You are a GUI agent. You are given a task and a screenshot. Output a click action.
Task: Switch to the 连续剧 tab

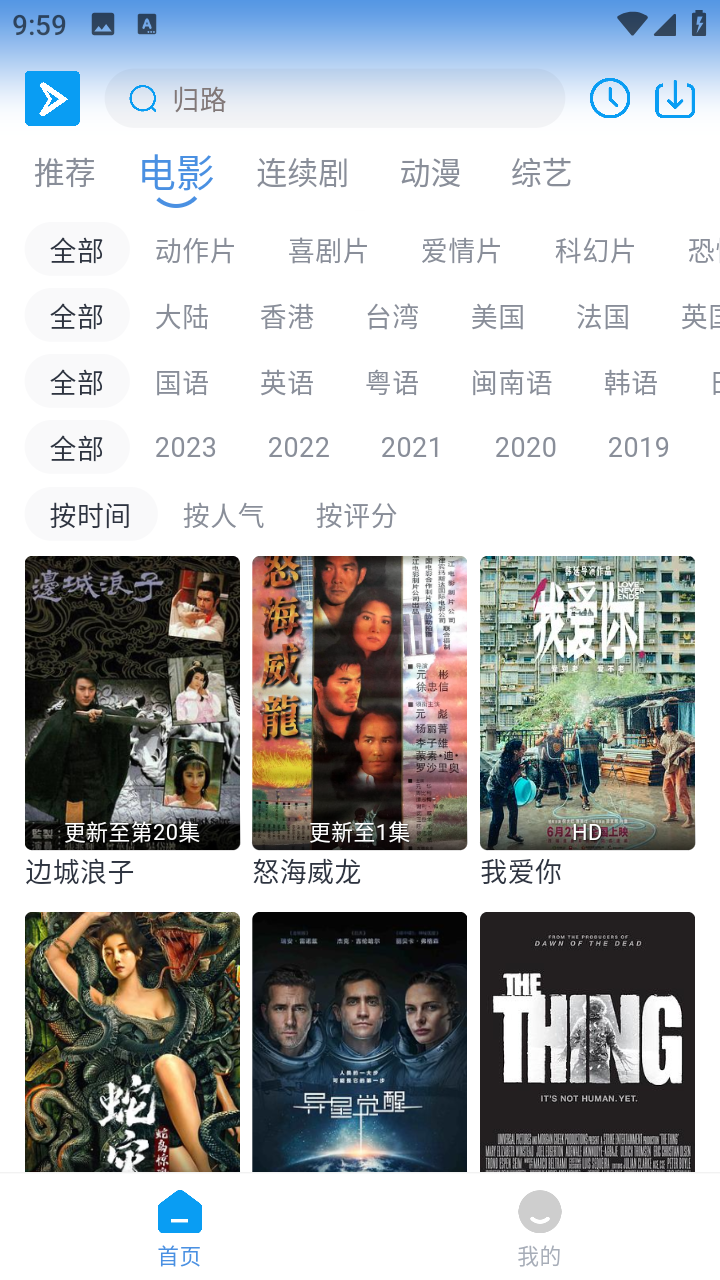pos(302,173)
